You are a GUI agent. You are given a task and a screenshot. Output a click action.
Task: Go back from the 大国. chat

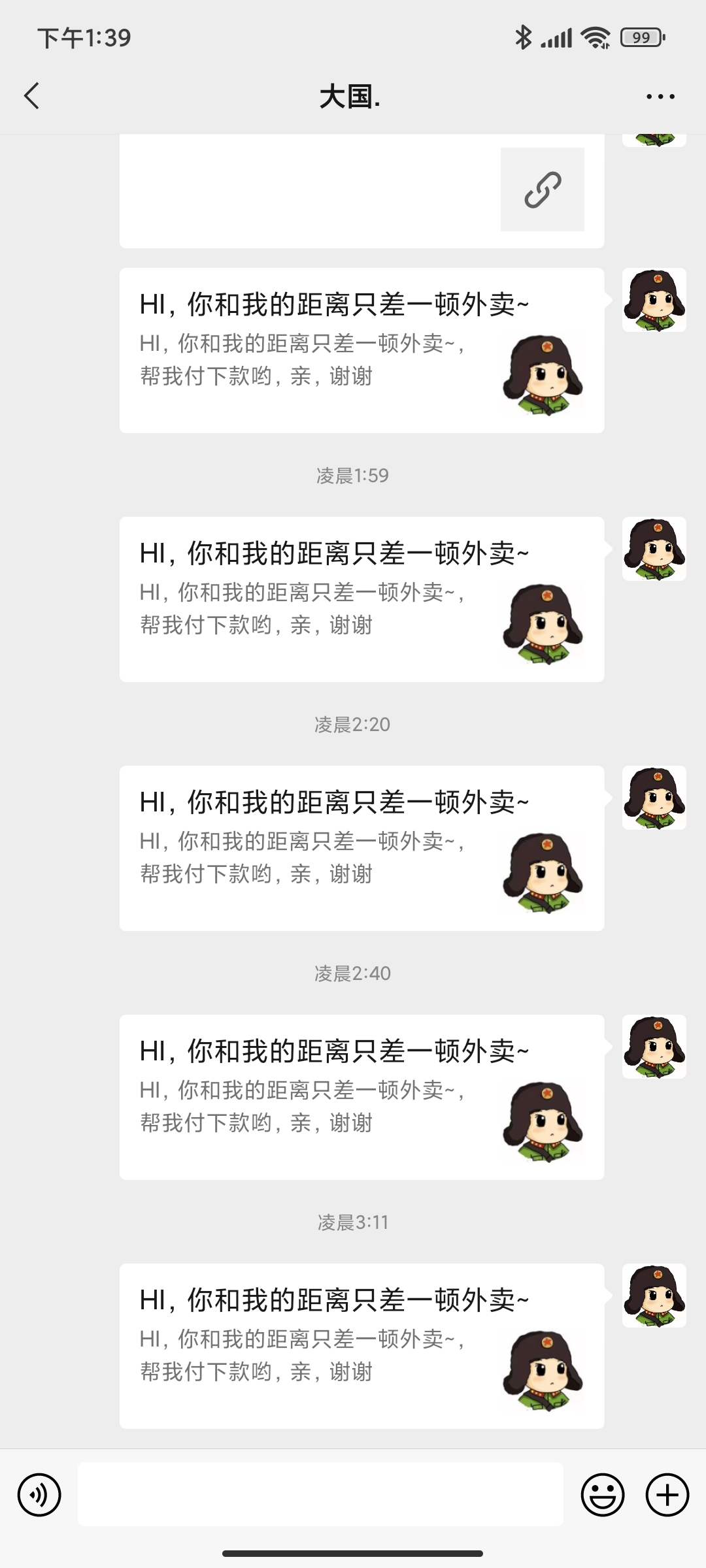pyautogui.click(x=31, y=96)
